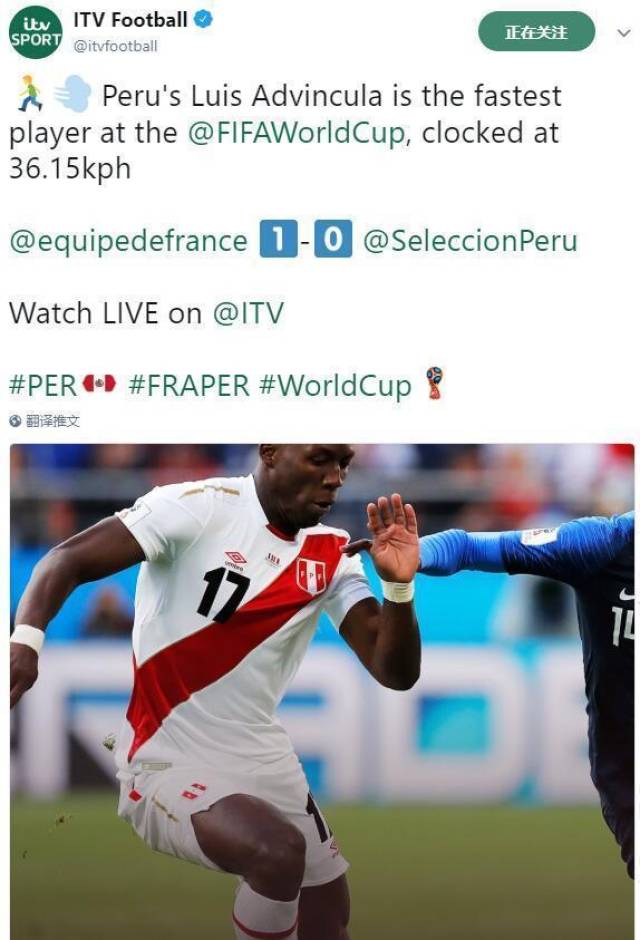Open the @SeleccionPeru mention
This screenshot has height=940, width=640.
point(469,241)
